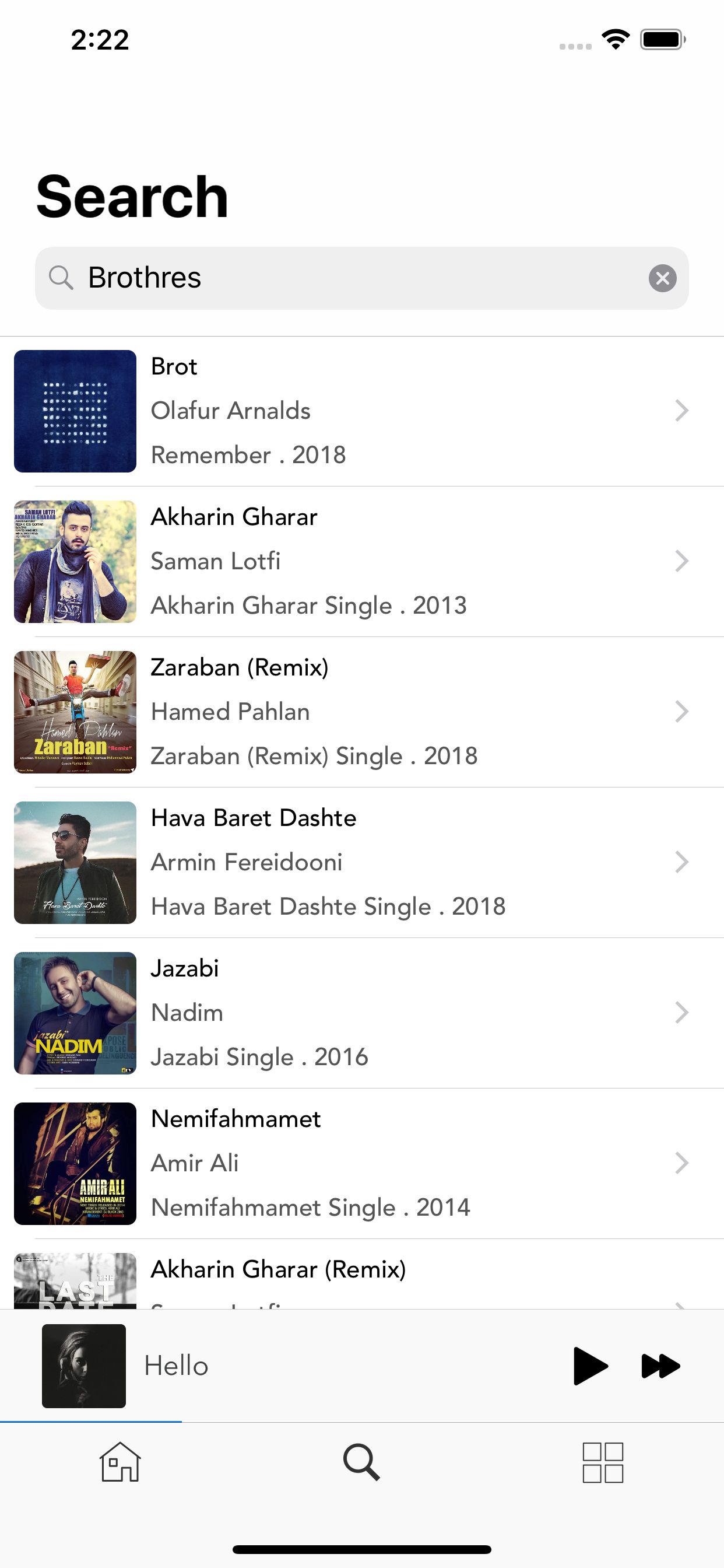
Task: Switch to the Search tab
Action: pos(361,1462)
